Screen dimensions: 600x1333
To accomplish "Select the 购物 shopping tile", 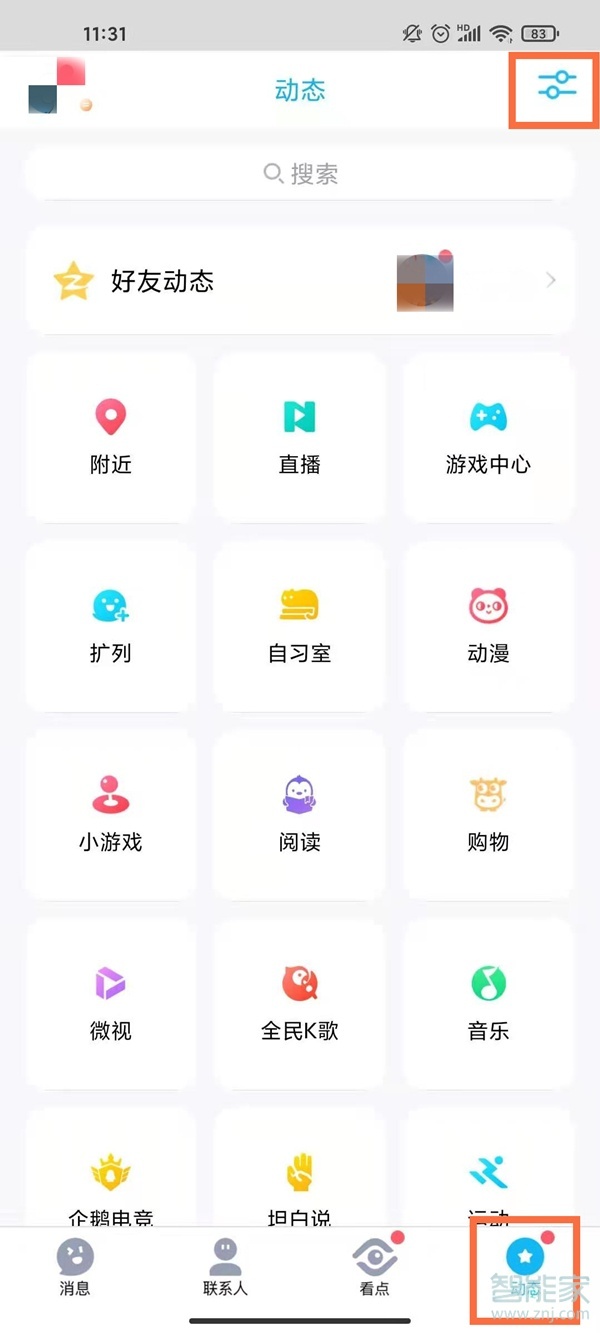I will point(488,815).
